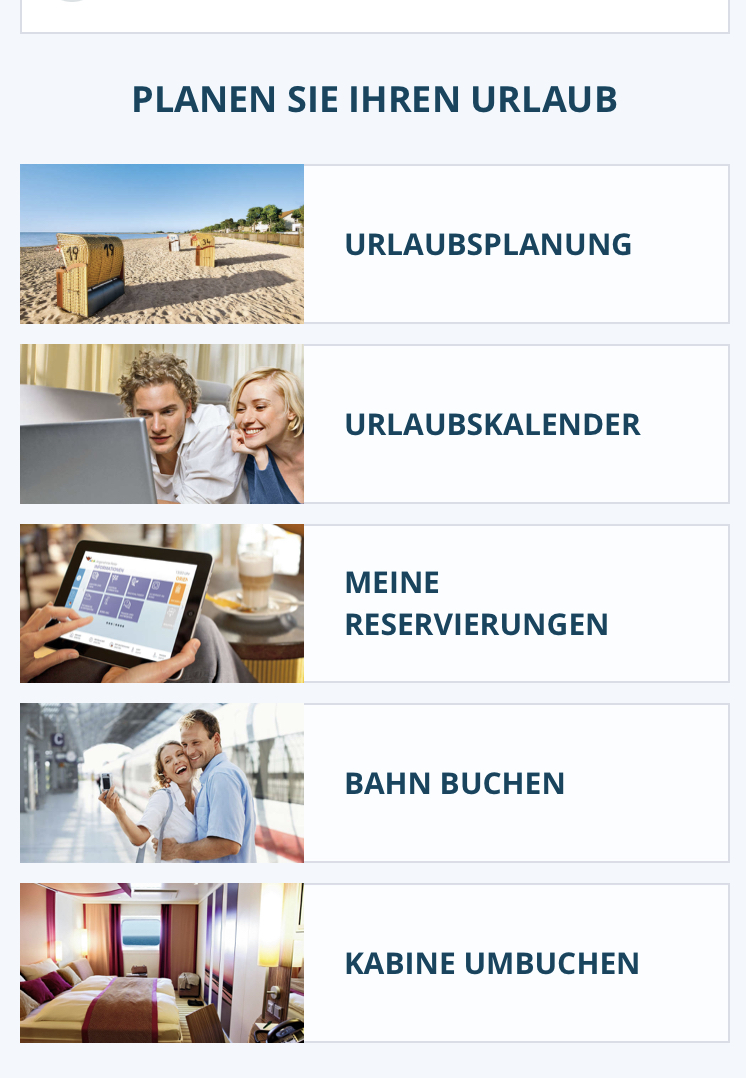Select the Bahn buchen card
This screenshot has width=746, height=1078.
pyautogui.click(x=455, y=783)
